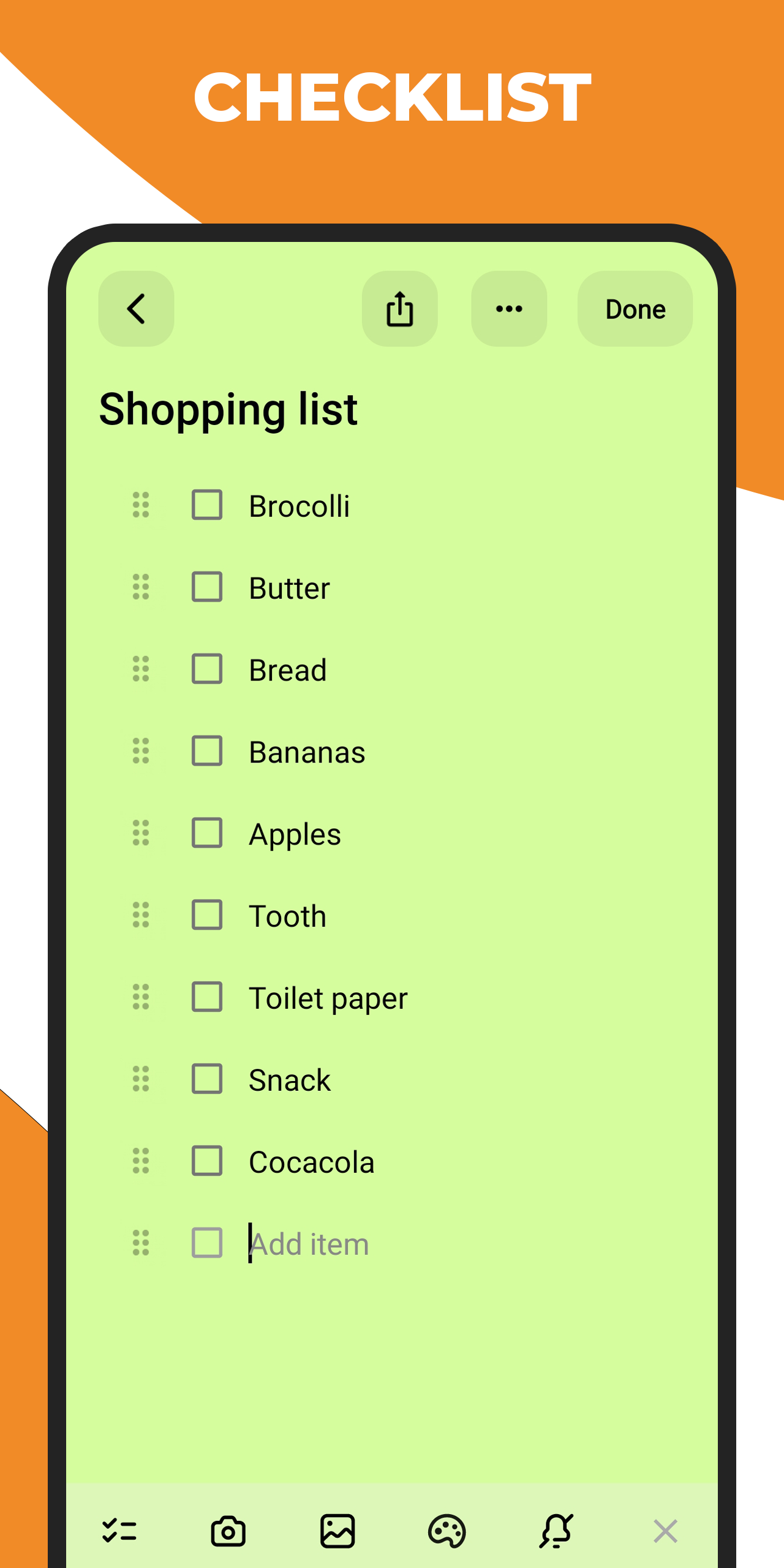This screenshot has height=1568, width=784.
Task: Tap the share icon at the top
Action: tap(400, 309)
